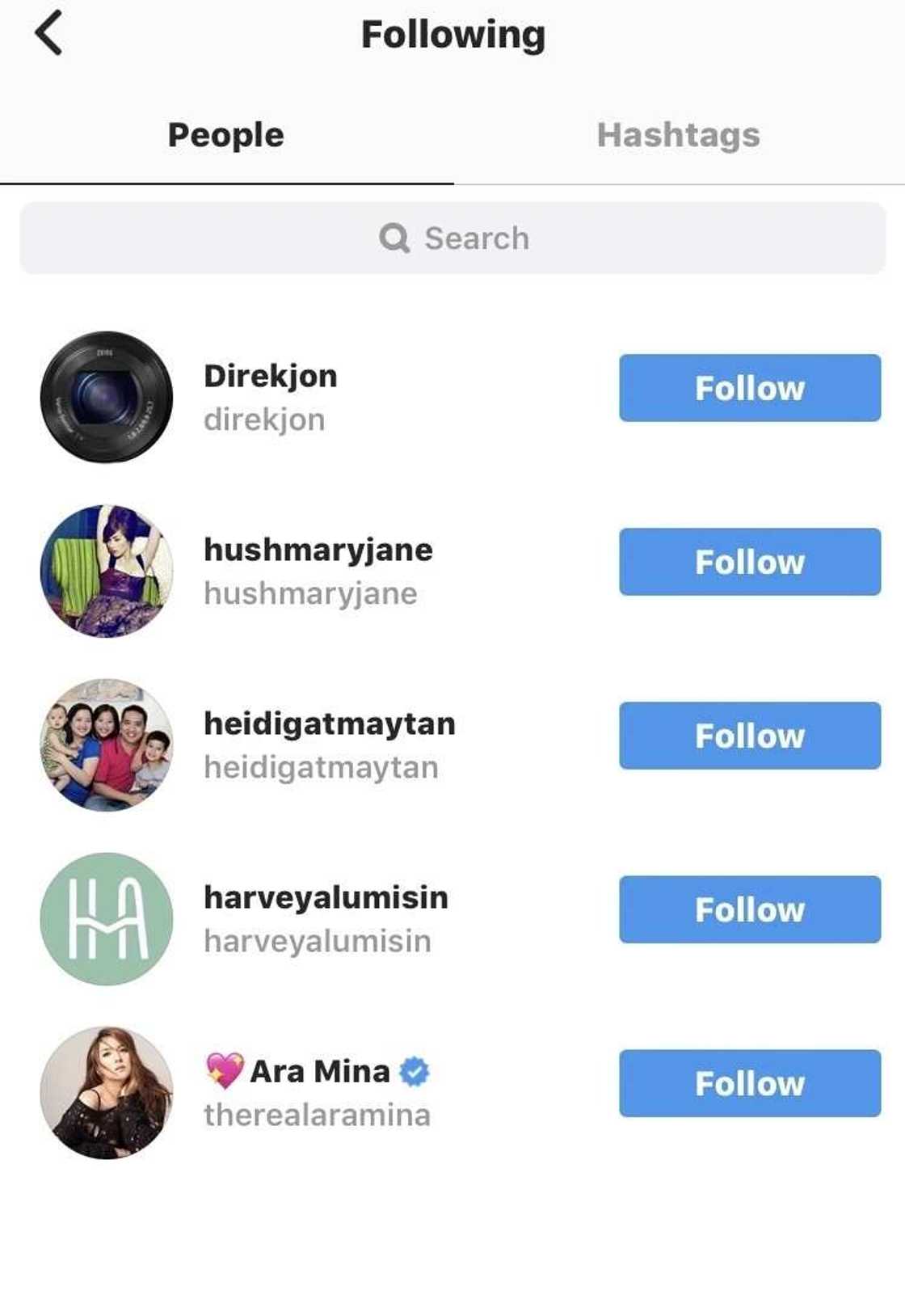Select the People tab

[225, 135]
